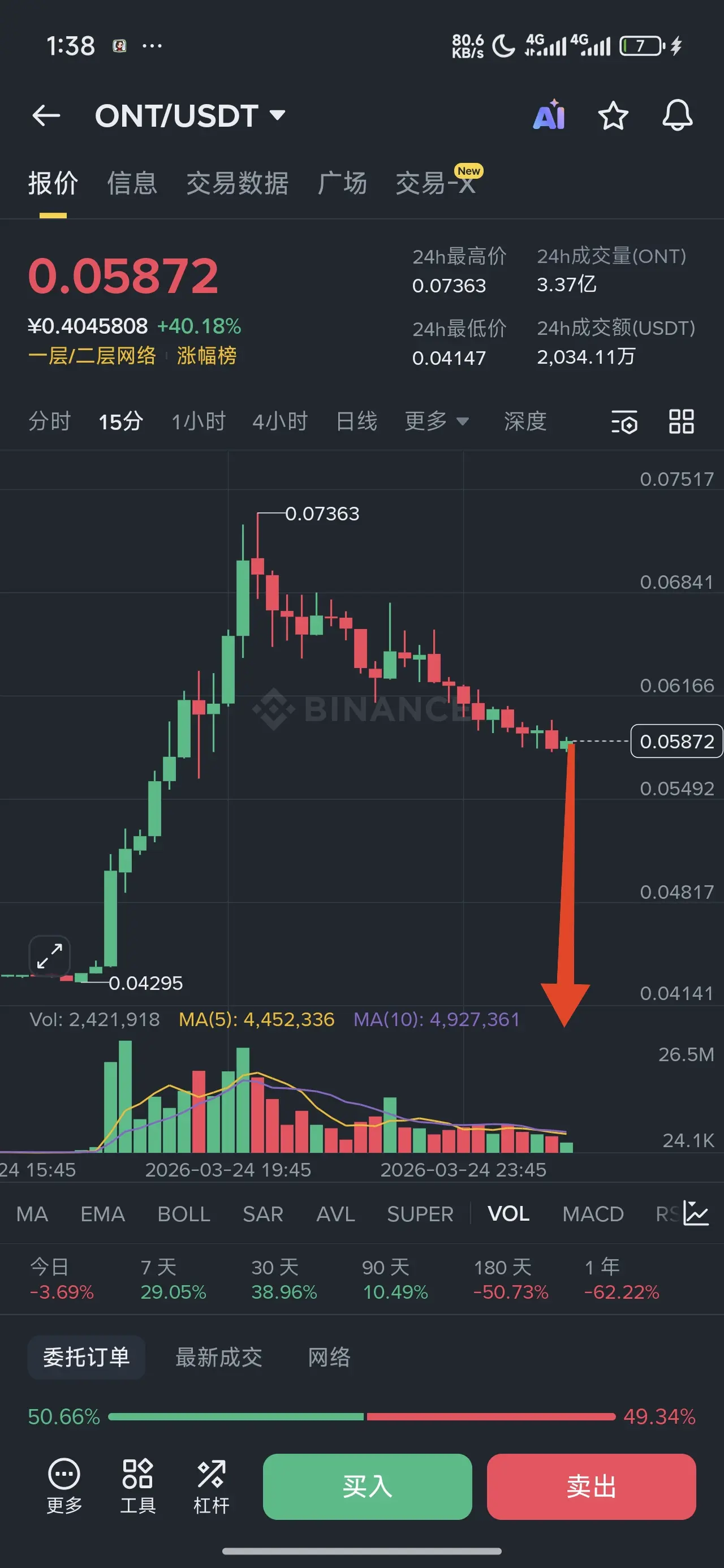Open indicator settings icon beside 深度

pos(623,421)
